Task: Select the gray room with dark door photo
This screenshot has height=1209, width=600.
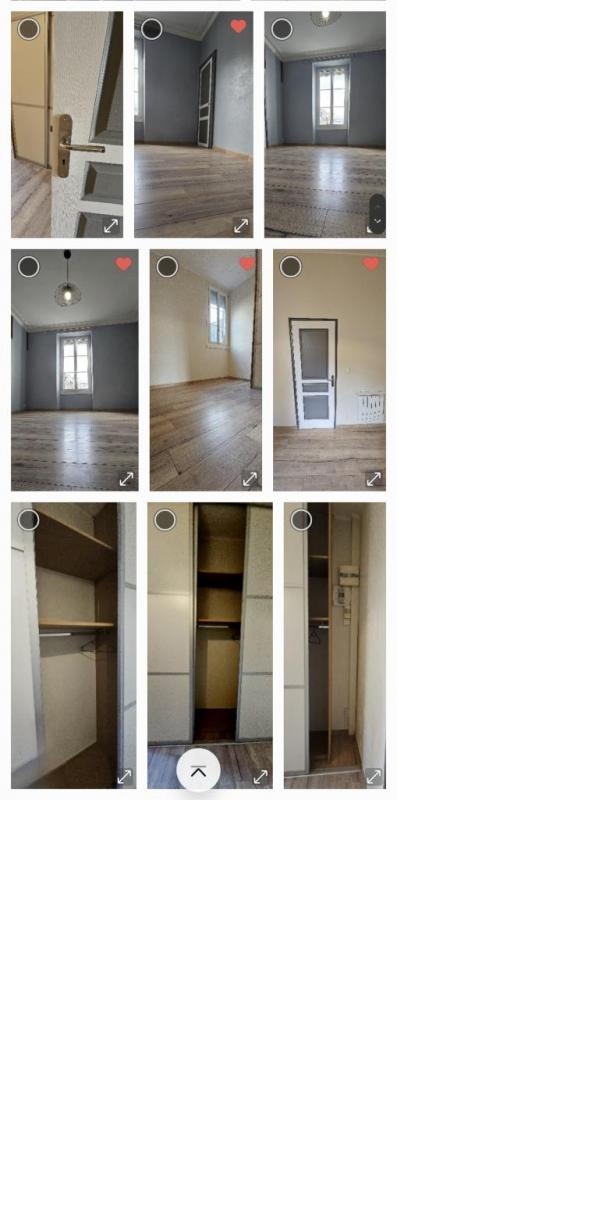Action: (152, 29)
